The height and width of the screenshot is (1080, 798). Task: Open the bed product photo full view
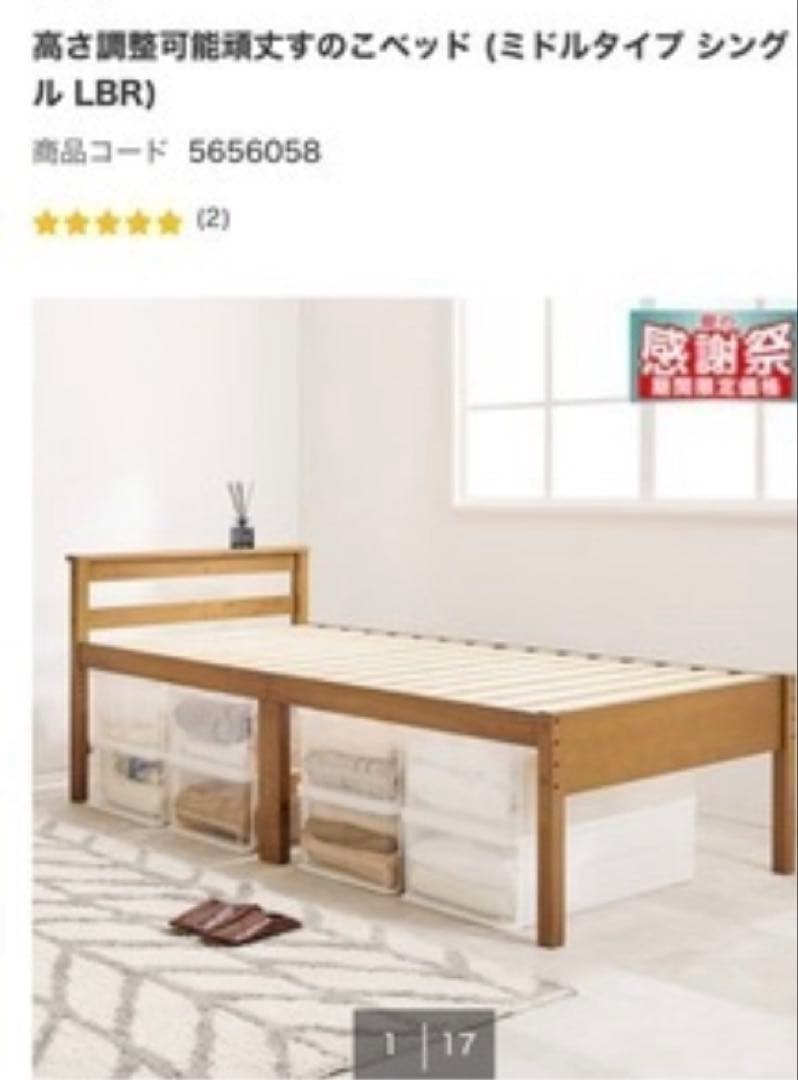coord(415,680)
